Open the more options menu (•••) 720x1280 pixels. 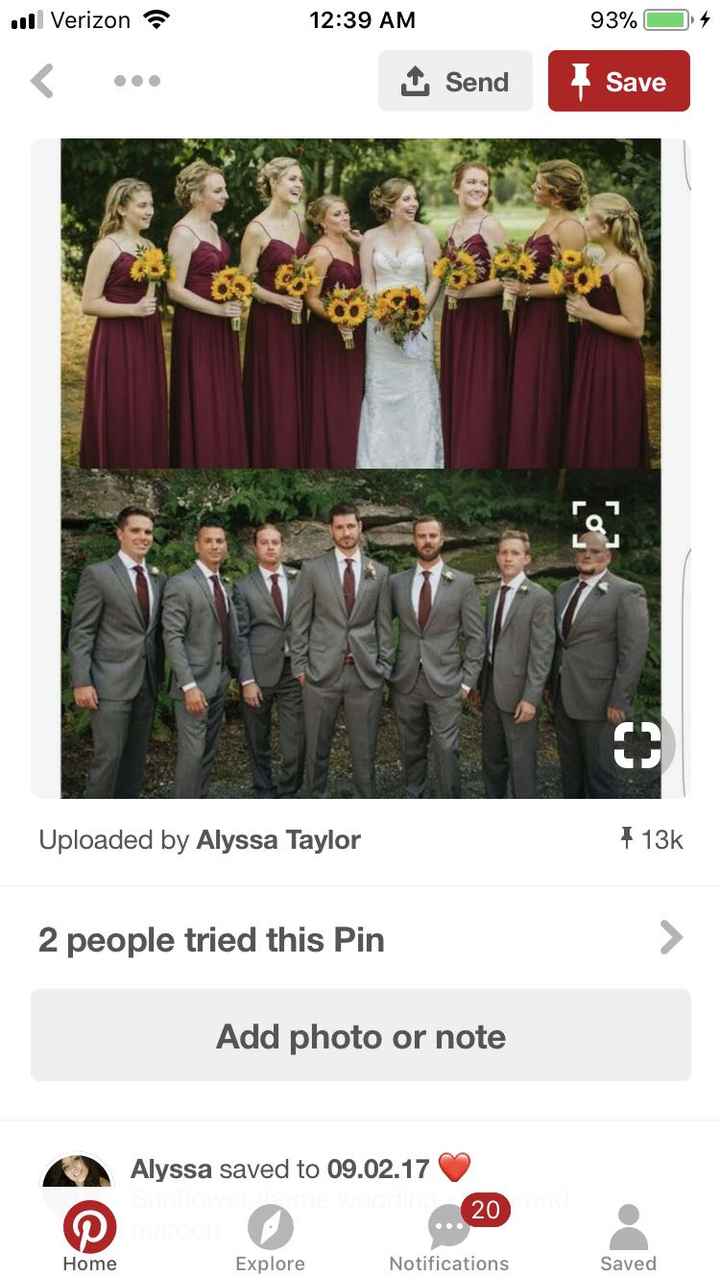[x=137, y=81]
